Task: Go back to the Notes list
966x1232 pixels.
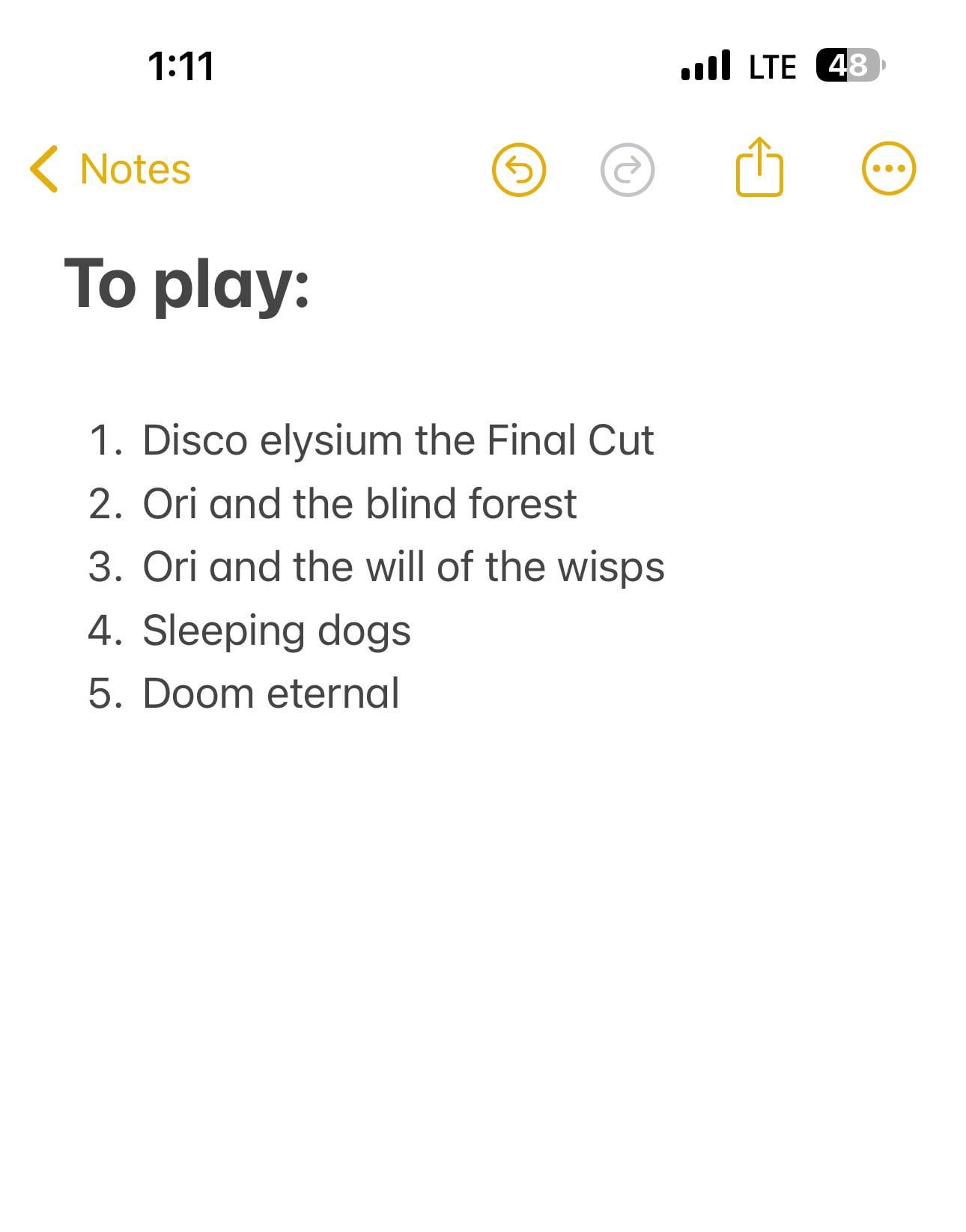Action: [x=111, y=169]
